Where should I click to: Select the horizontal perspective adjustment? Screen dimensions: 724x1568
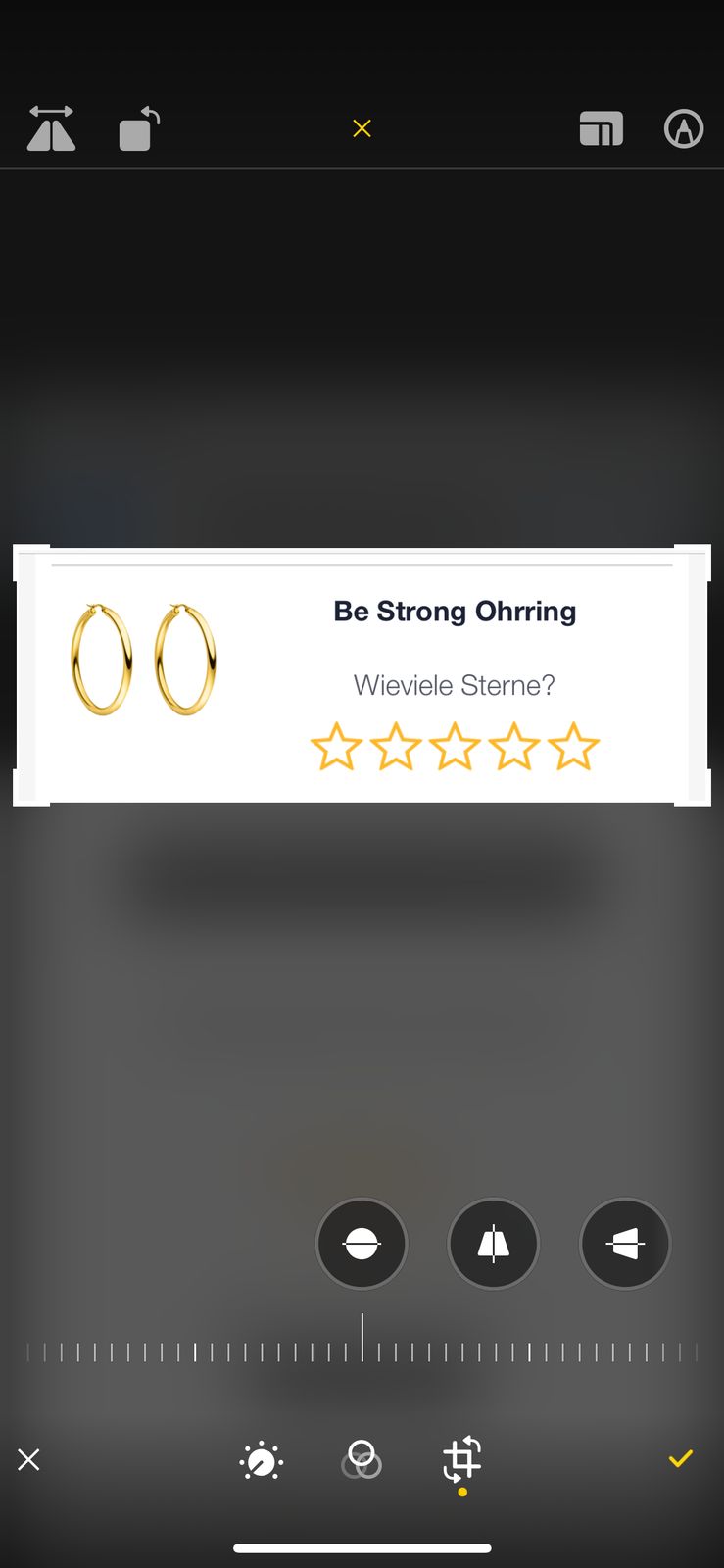pyautogui.click(x=624, y=1244)
